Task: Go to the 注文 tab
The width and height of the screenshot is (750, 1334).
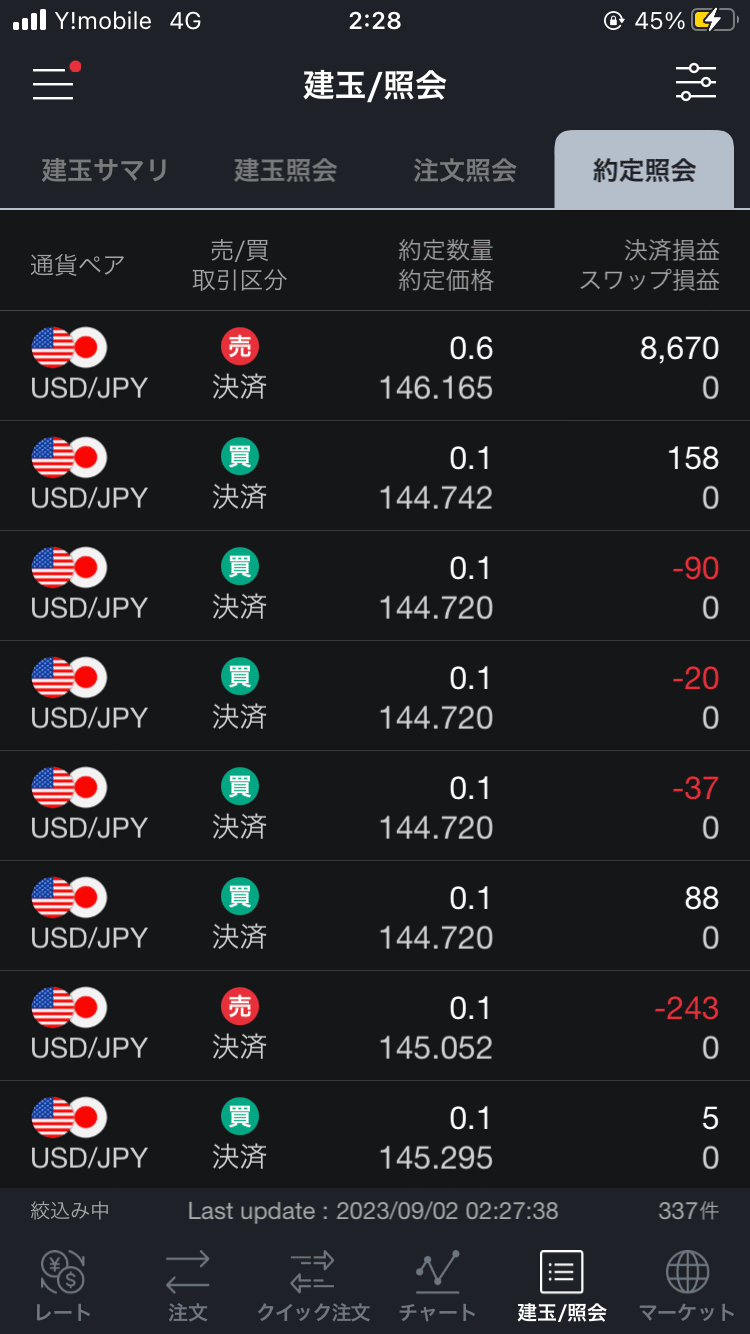Action: coord(188,1284)
